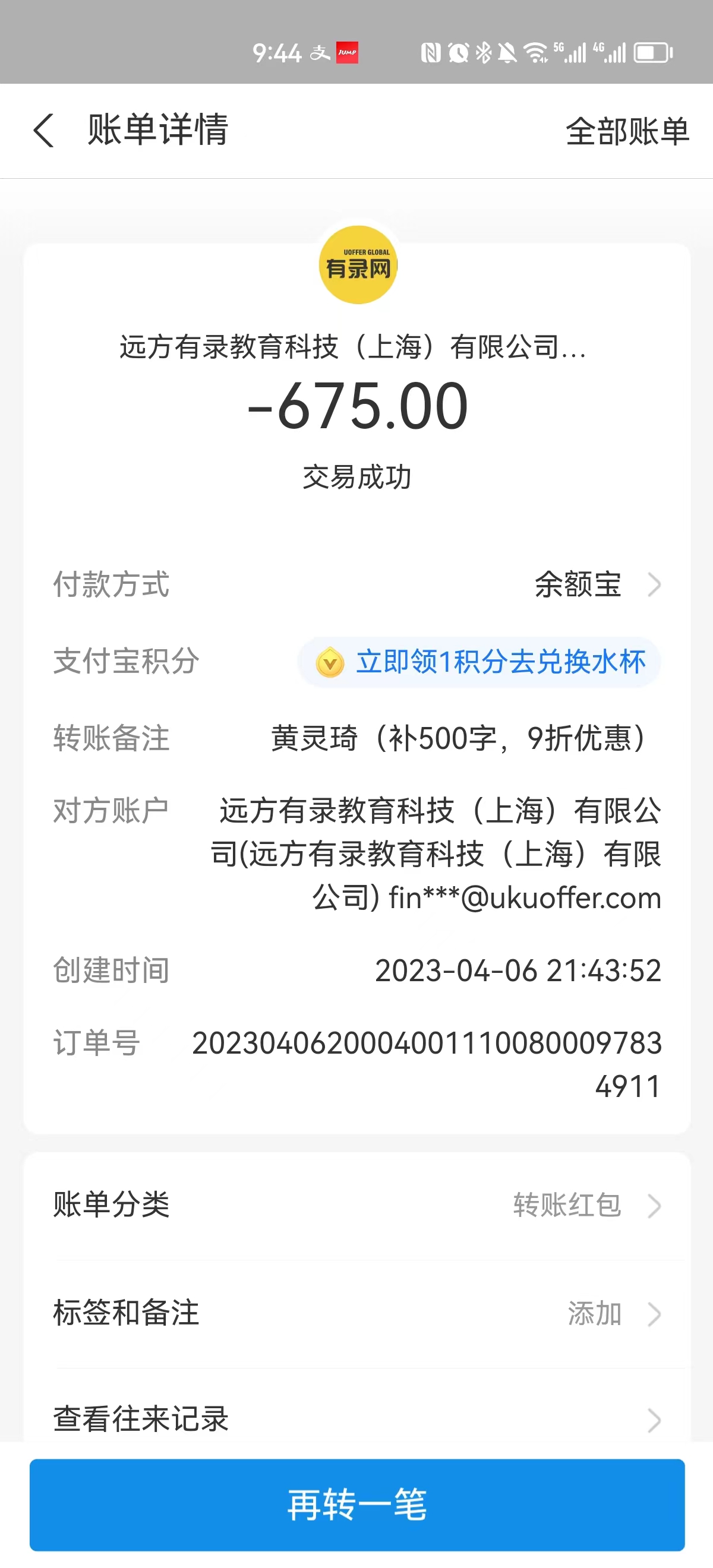Go back from the 账单详情 page
This screenshot has width=713, height=1568.
[44, 130]
